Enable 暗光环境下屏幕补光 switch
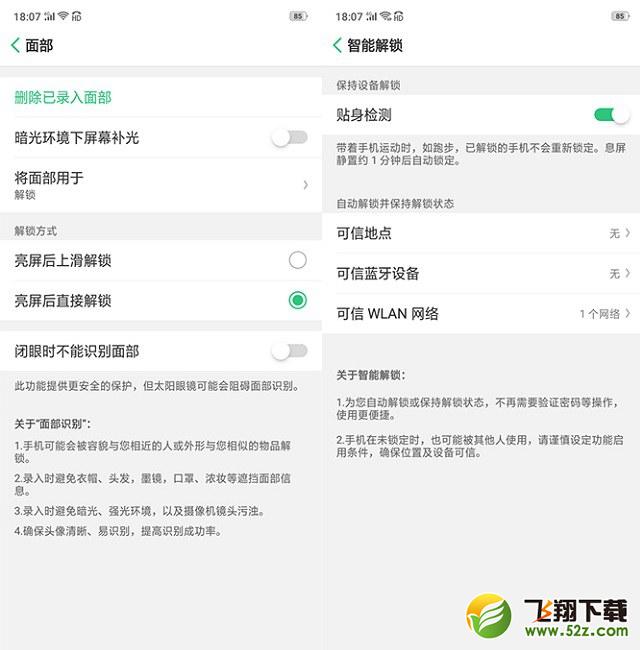This screenshot has height=650, width=640. coord(289,138)
